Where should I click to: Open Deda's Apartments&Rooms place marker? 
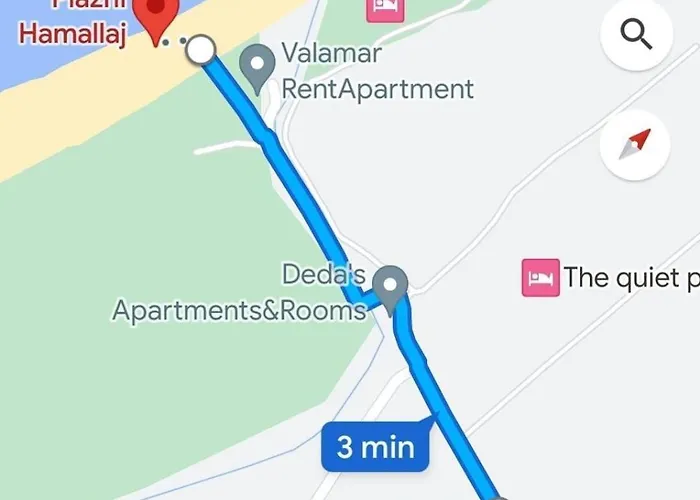(x=390, y=285)
